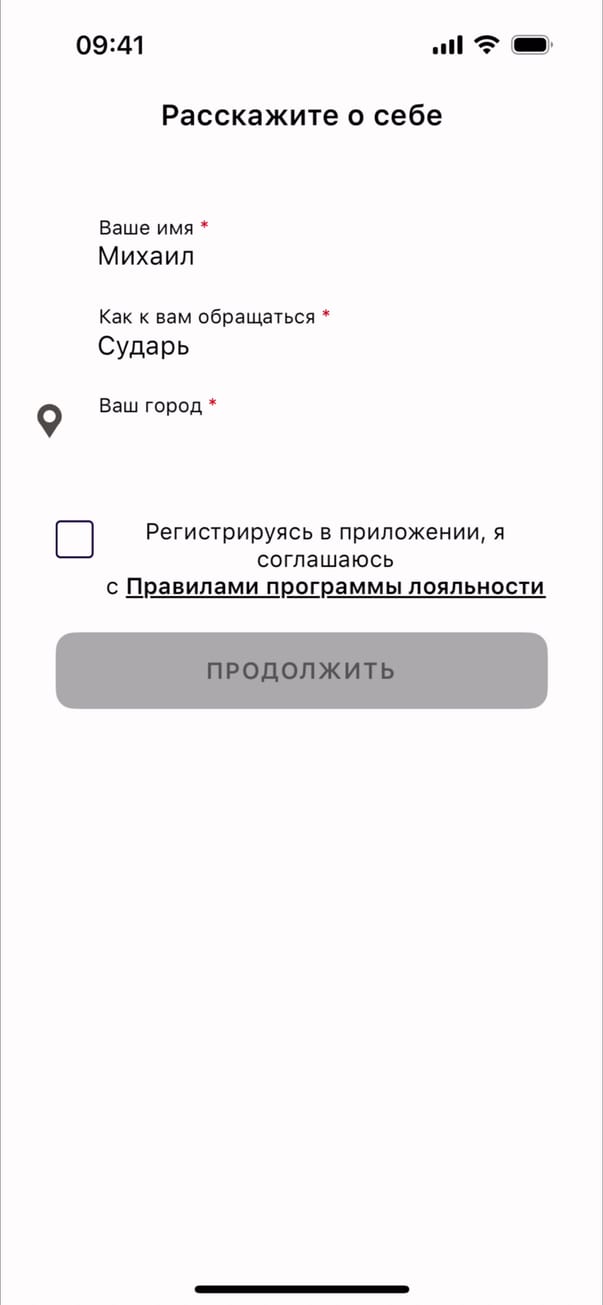Check the loyalty program agreement checkbox

(75, 539)
